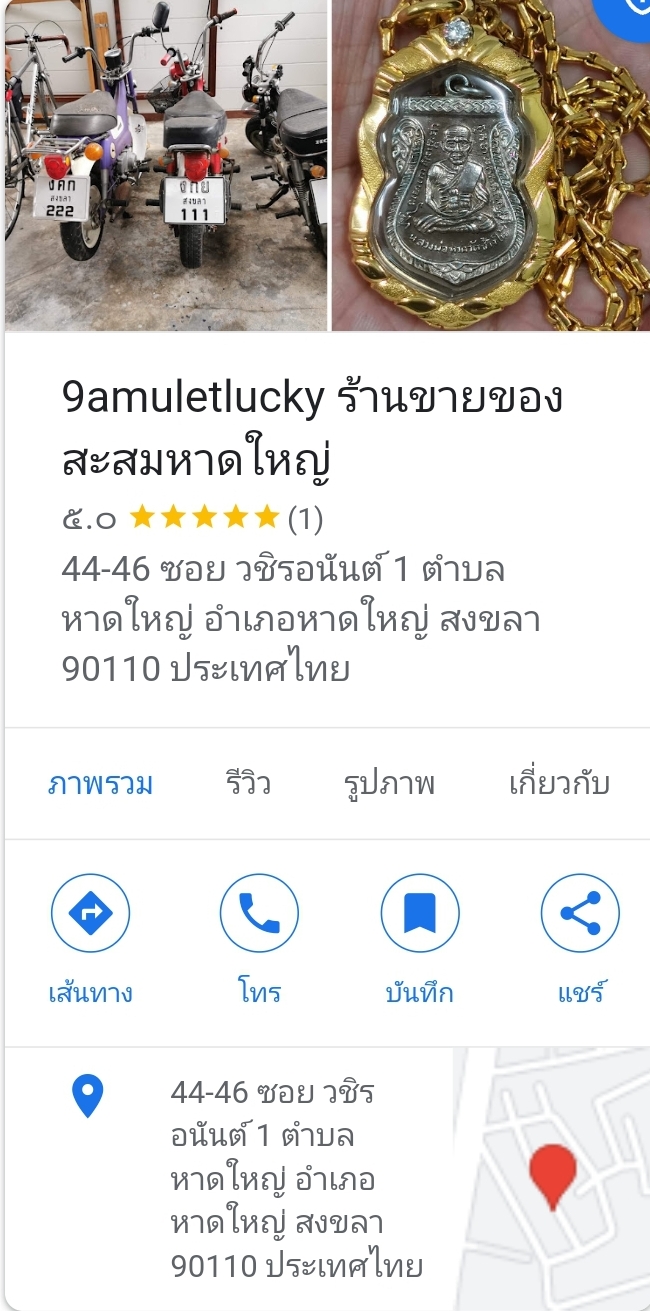Open the map preview with red pin
This screenshot has width=650, height=1311.
552,1178
